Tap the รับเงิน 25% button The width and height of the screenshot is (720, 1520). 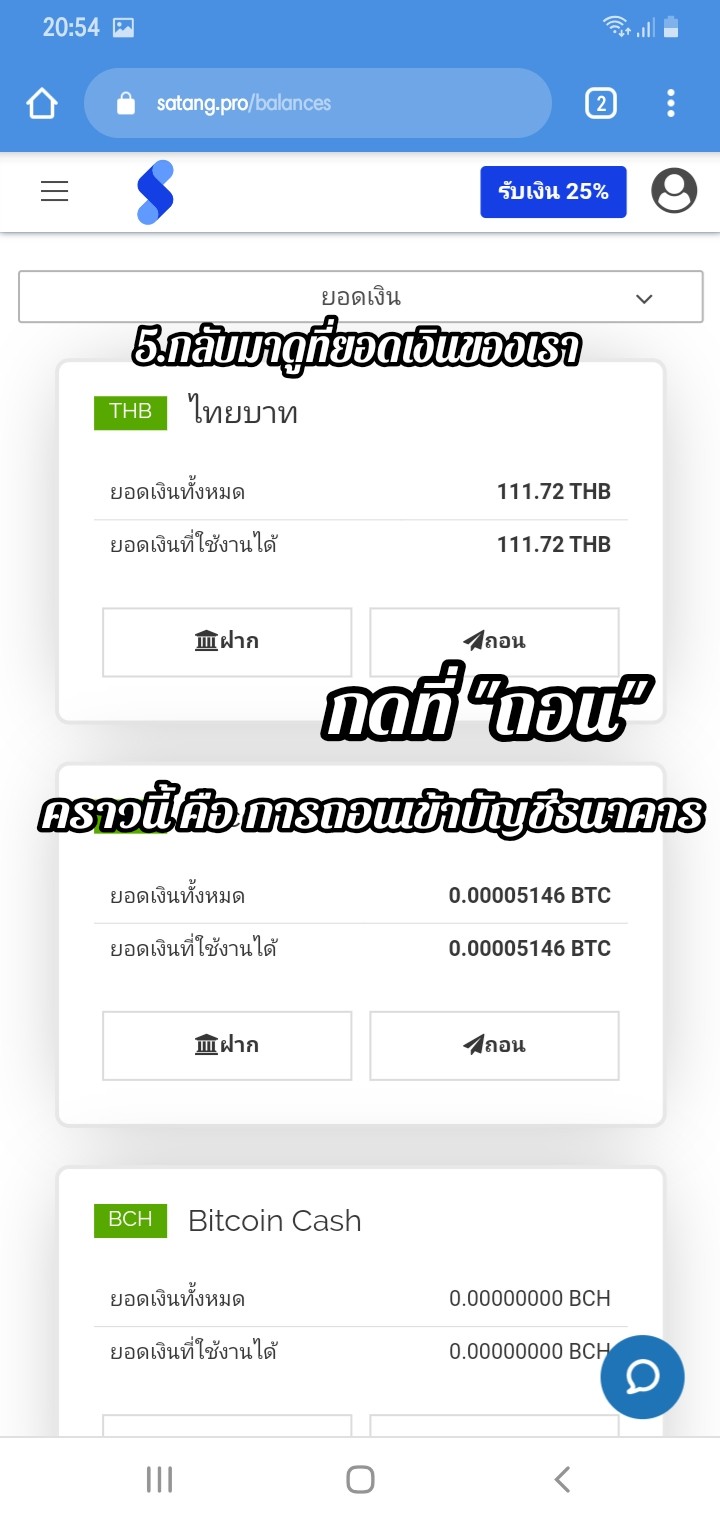(553, 192)
